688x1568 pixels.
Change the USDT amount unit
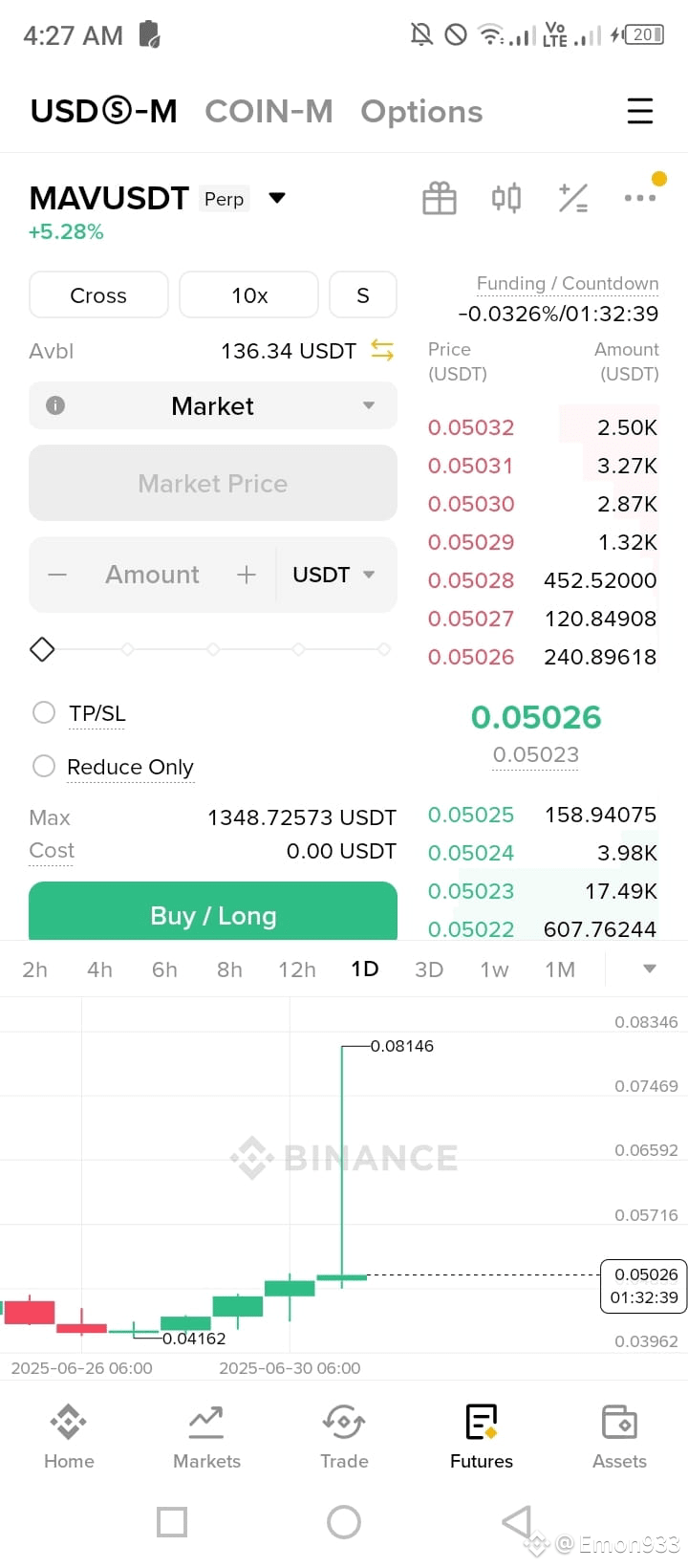[x=333, y=575]
